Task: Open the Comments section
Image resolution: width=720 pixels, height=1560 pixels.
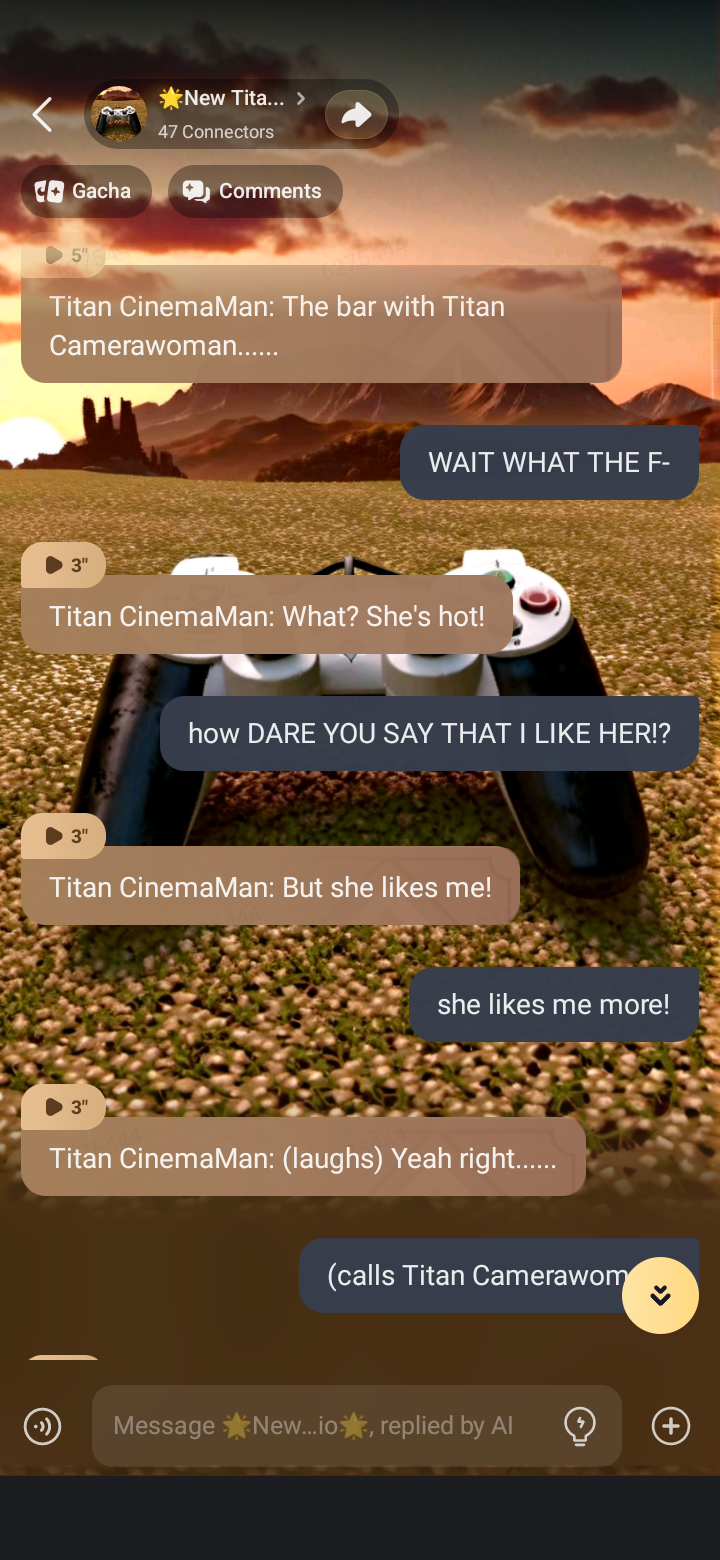Action: [x=255, y=191]
